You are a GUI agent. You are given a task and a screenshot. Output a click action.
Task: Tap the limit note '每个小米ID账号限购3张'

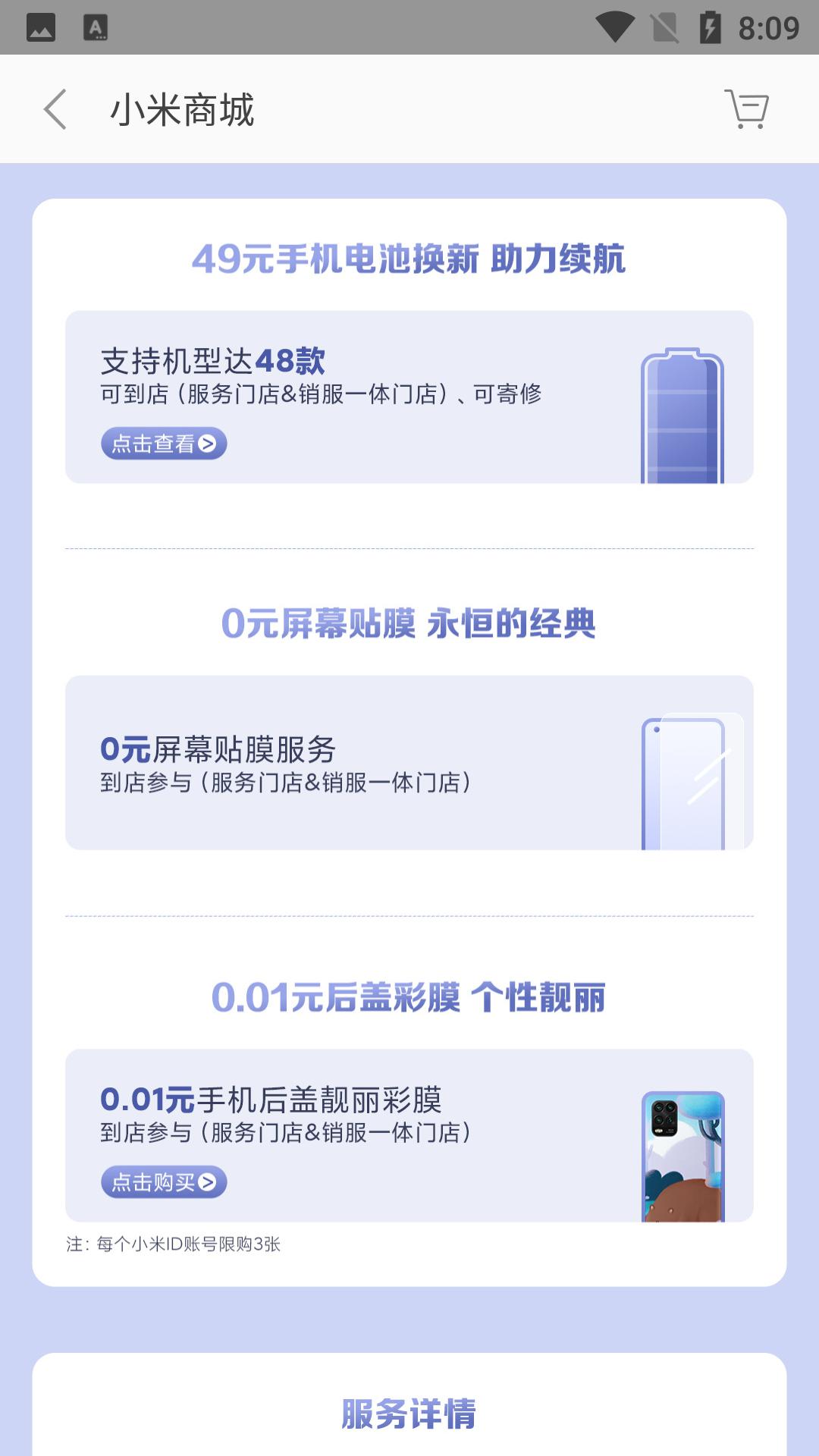click(174, 1241)
